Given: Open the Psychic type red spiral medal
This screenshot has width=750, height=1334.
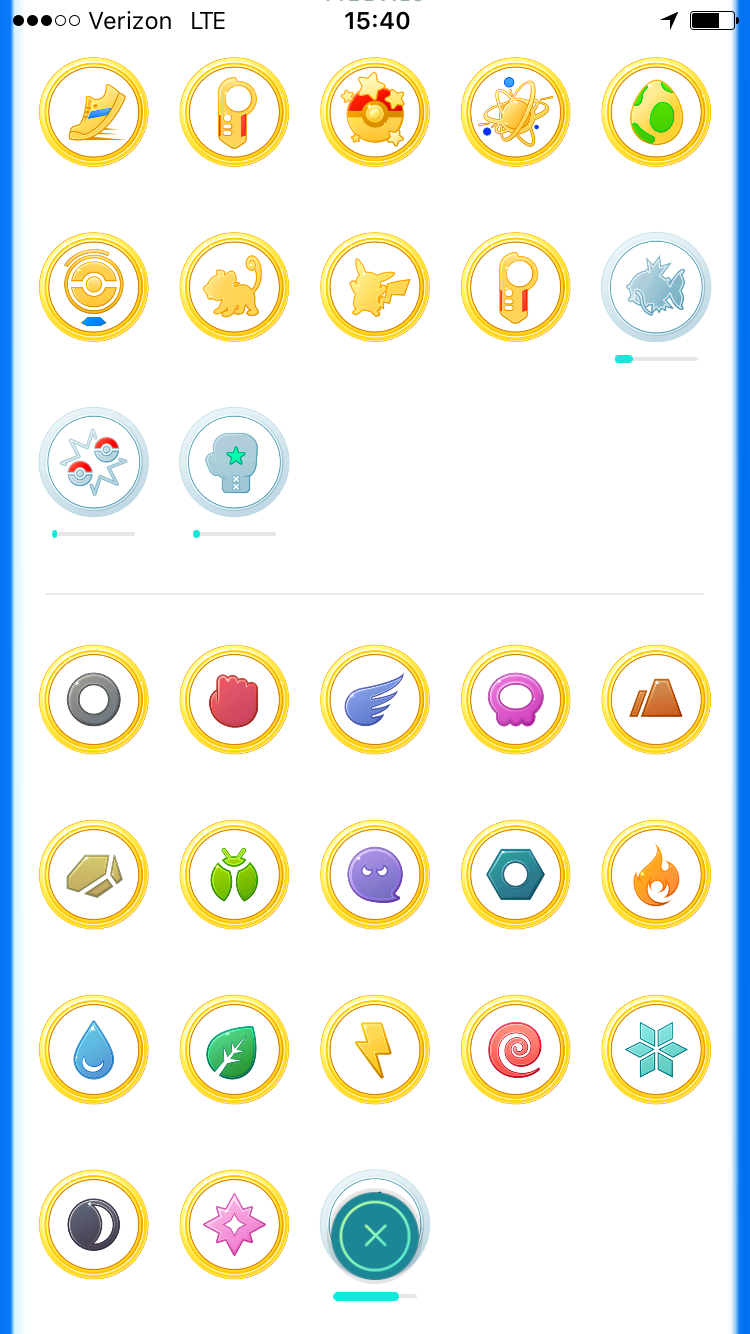Looking at the screenshot, I should pos(516,1050).
